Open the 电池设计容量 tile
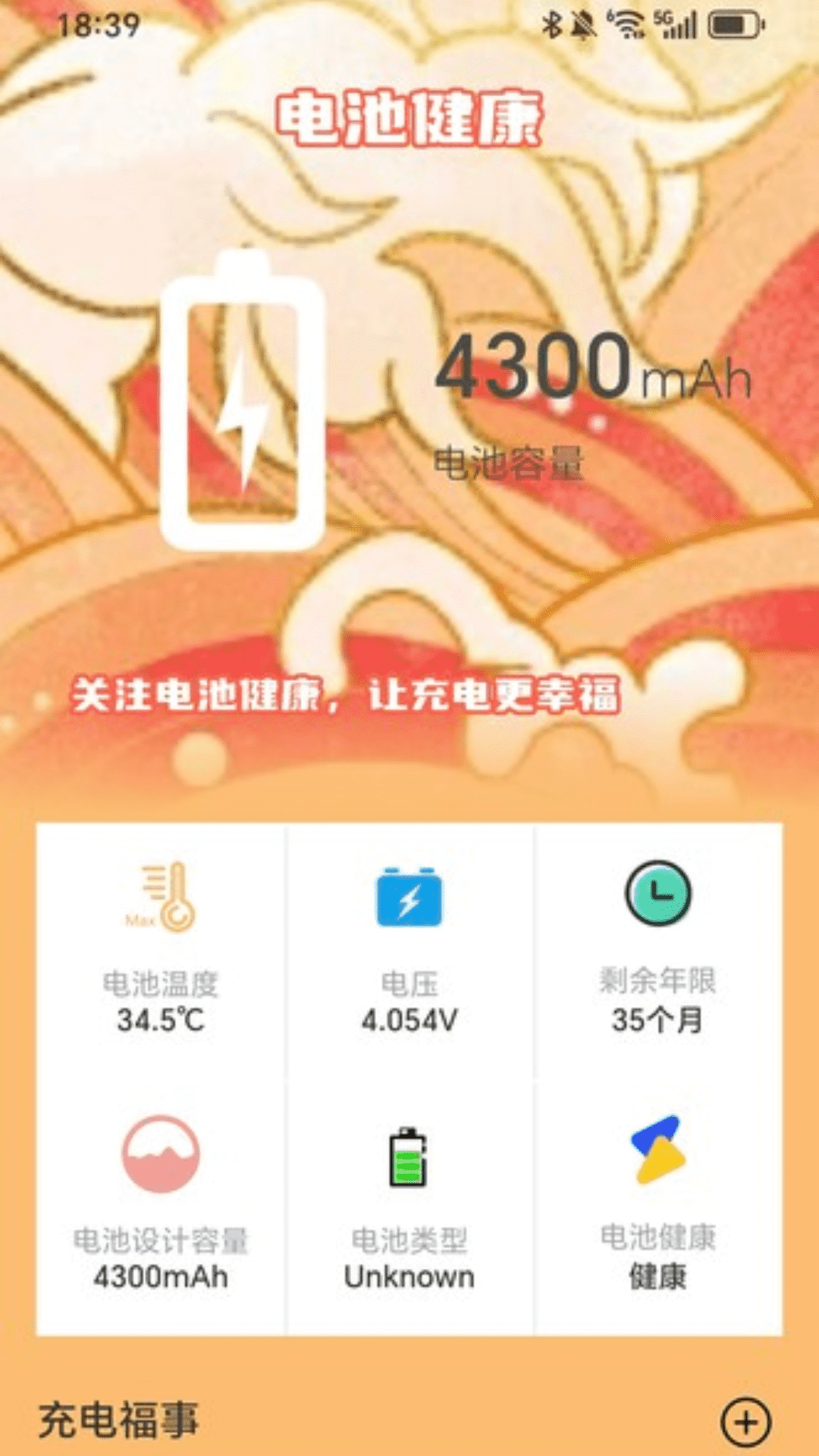This screenshot has width=819, height=1456. click(161, 1206)
